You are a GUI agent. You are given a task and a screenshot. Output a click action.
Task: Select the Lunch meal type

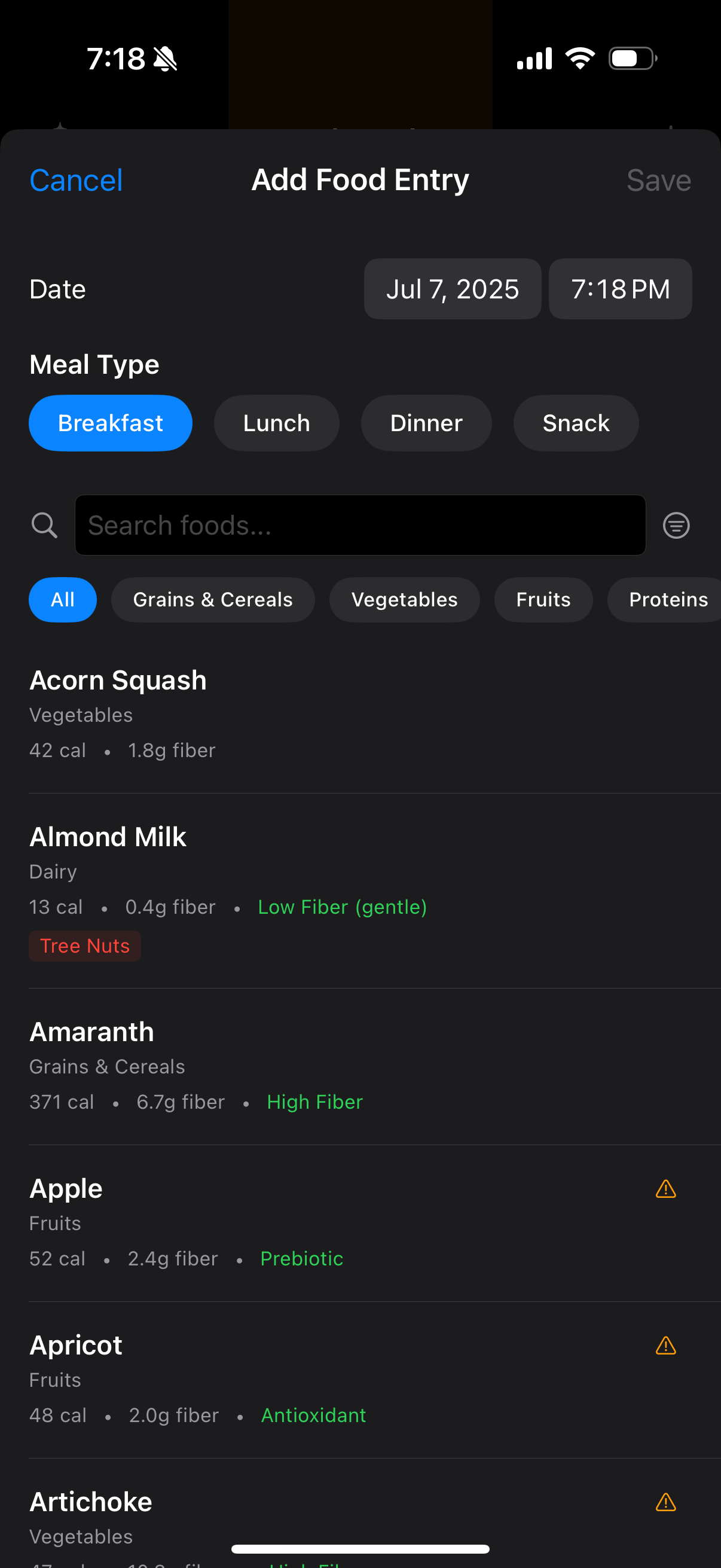tap(276, 422)
